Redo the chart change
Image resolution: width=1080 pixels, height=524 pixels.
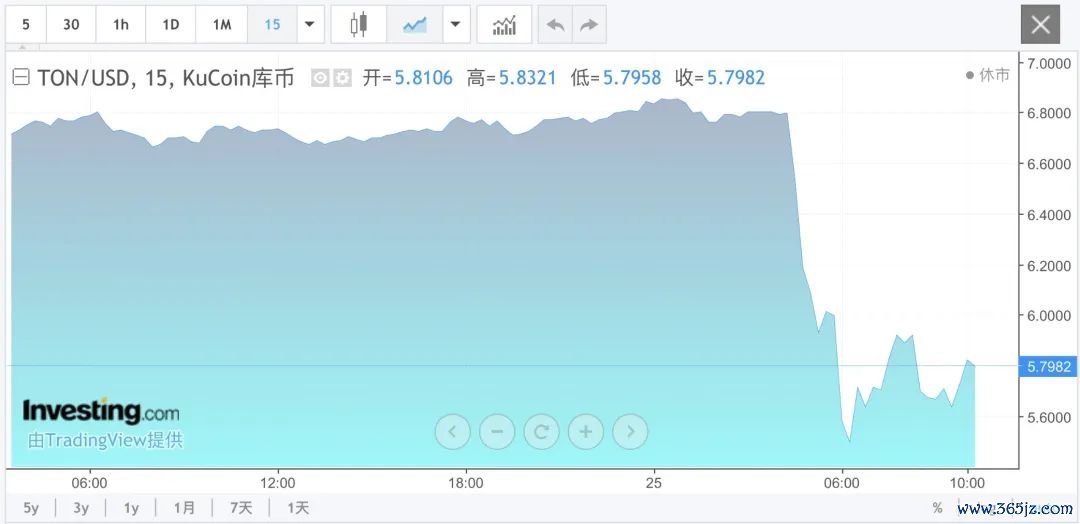[x=589, y=24]
